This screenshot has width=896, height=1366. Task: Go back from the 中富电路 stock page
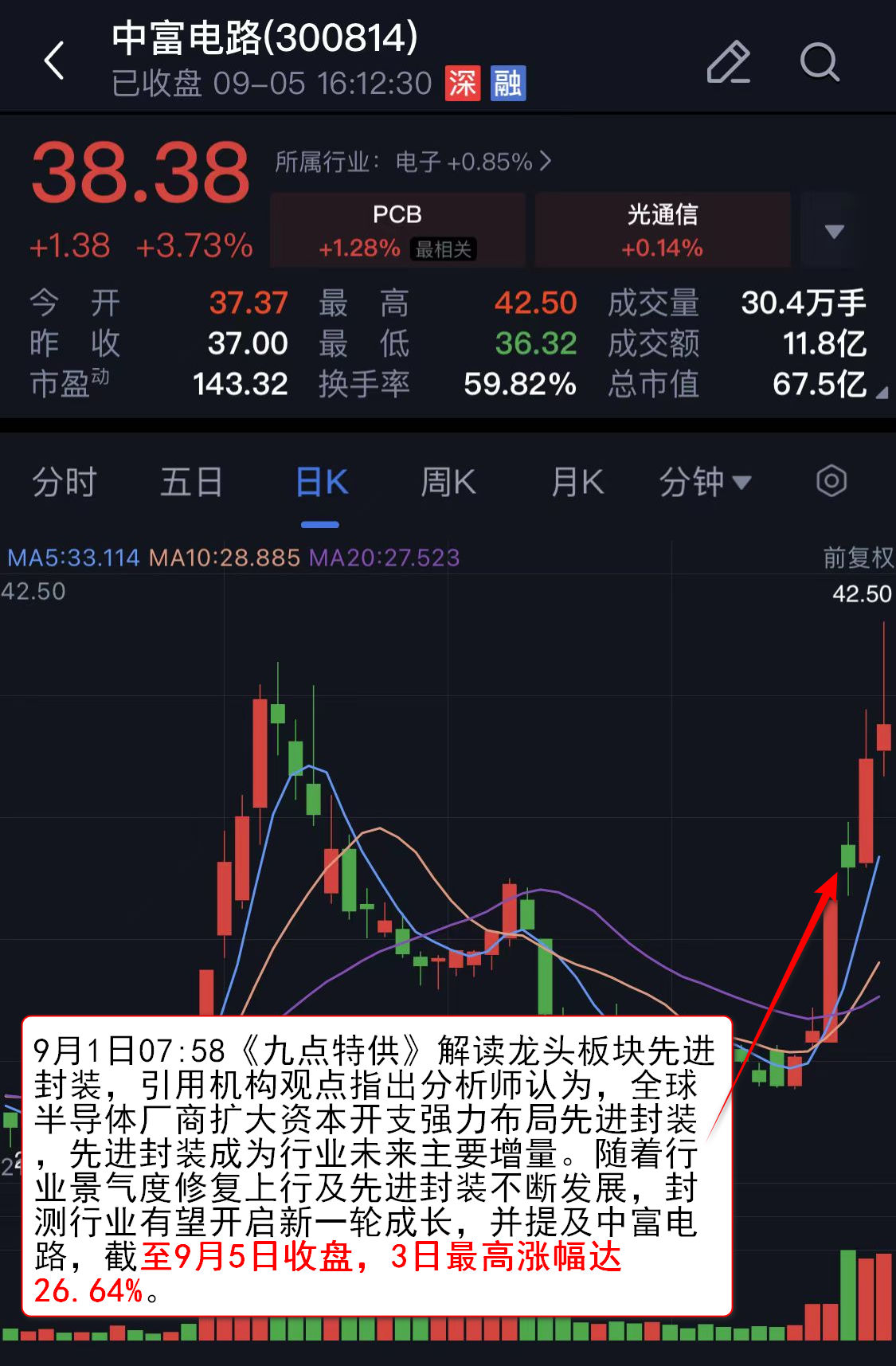(54, 61)
